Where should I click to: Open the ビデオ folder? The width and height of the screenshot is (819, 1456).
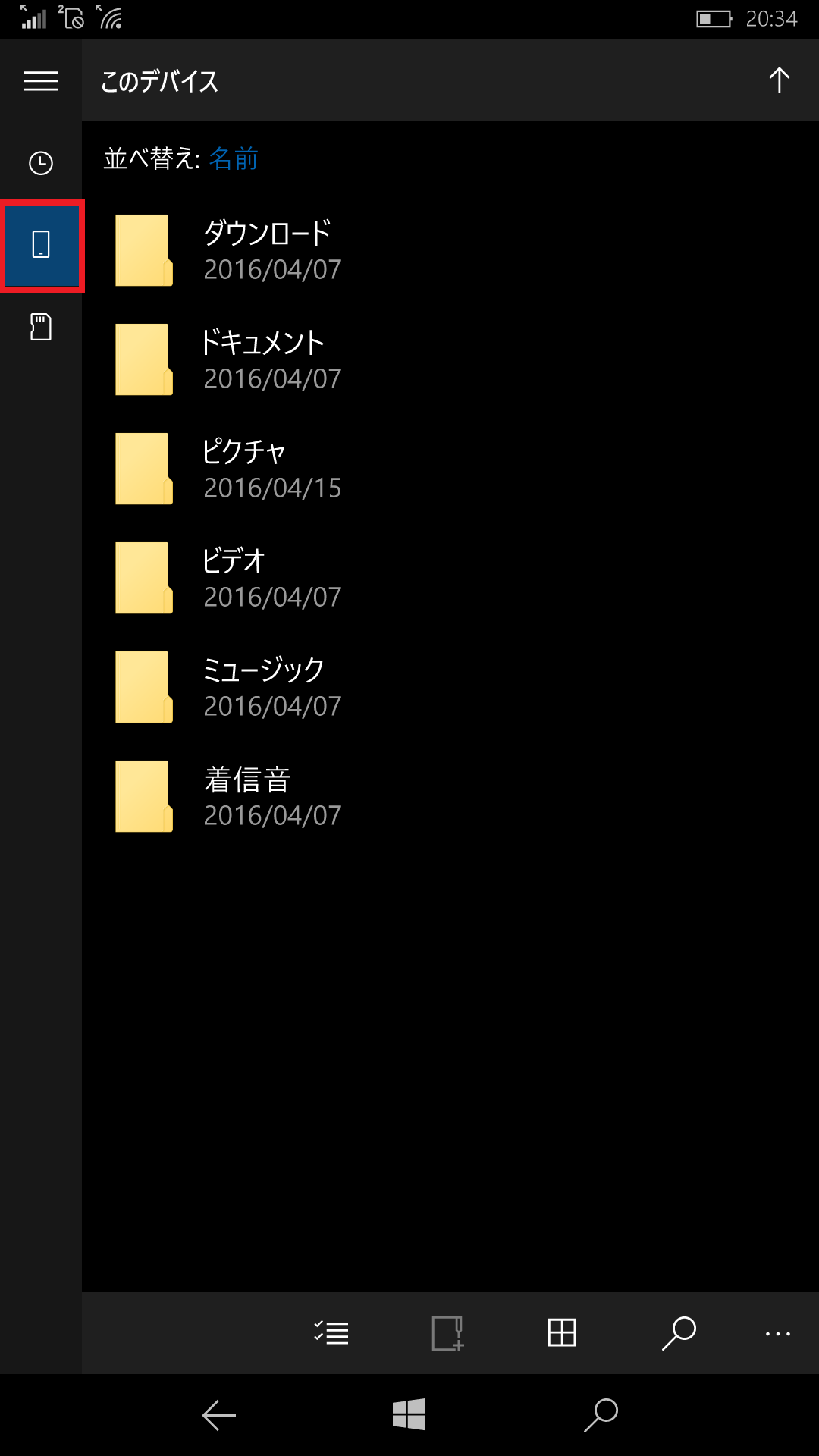(x=450, y=578)
